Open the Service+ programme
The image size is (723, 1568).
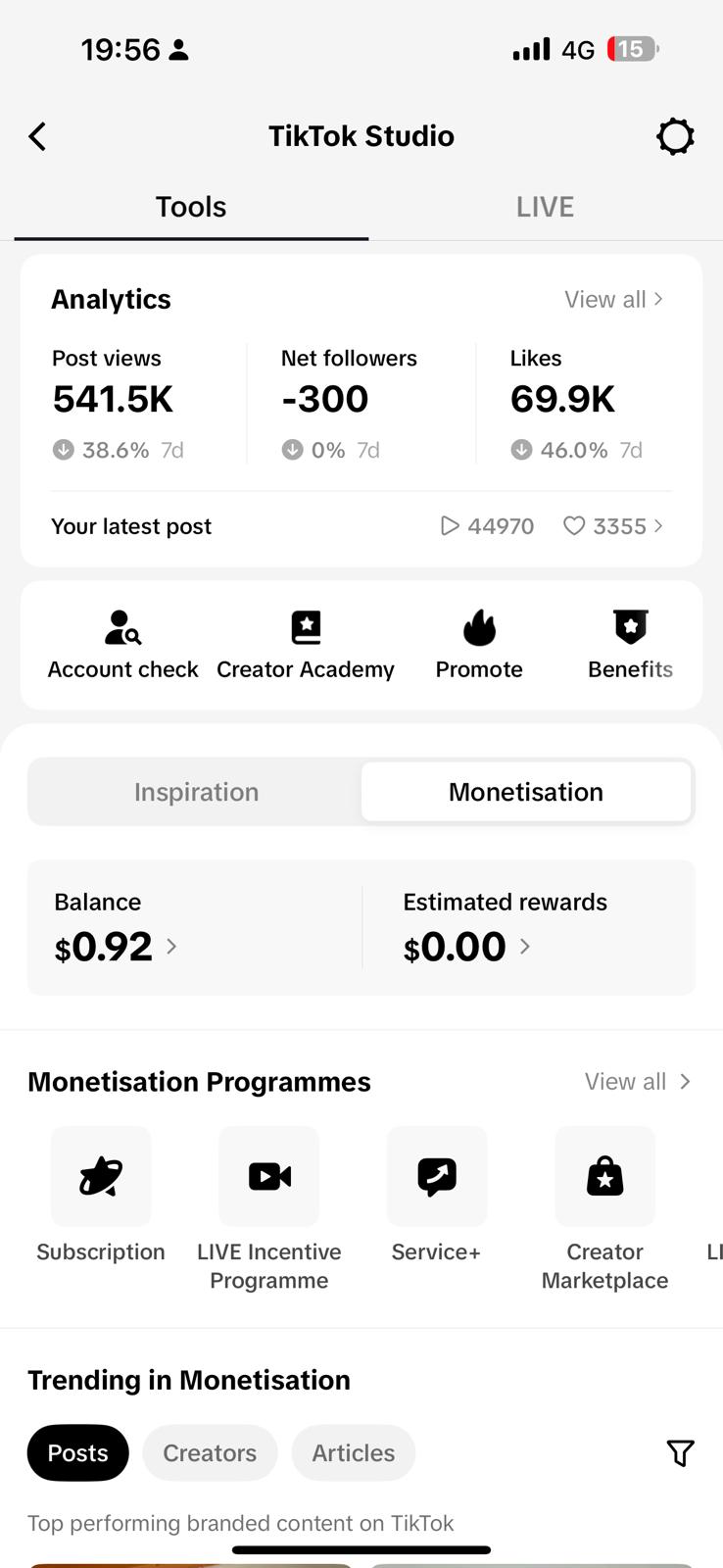[x=436, y=1195]
